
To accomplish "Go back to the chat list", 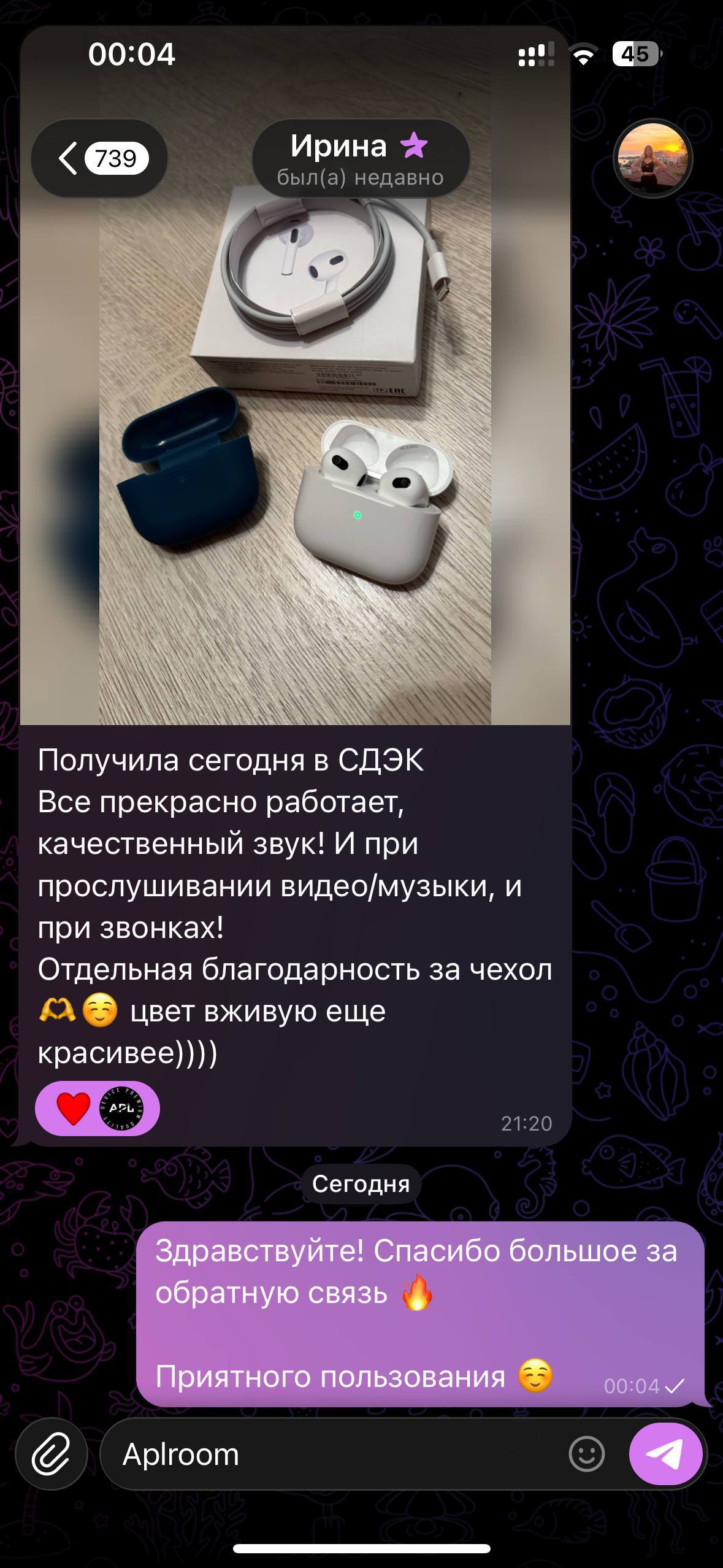I will click(99, 158).
